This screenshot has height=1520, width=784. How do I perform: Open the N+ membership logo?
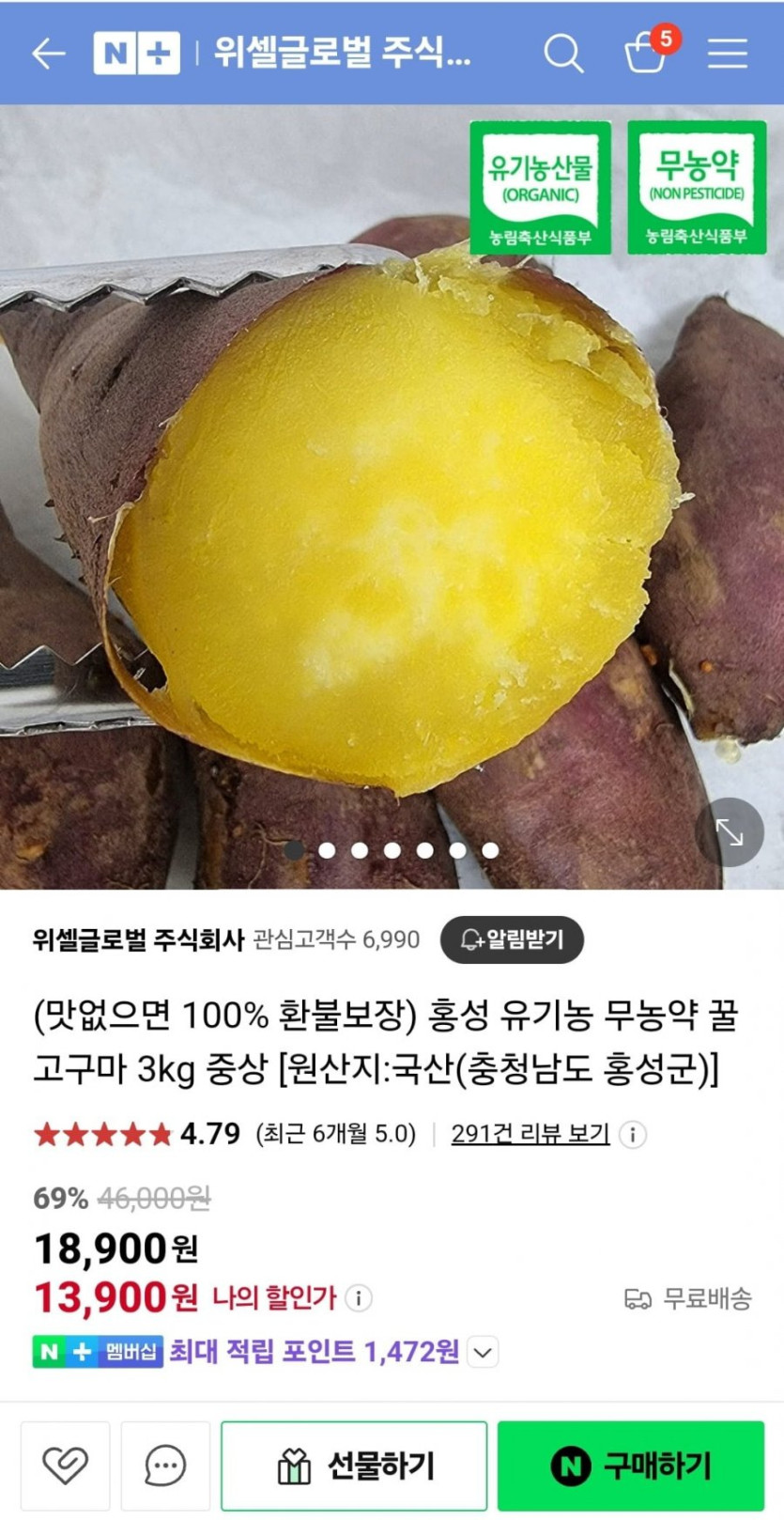pos(136,54)
